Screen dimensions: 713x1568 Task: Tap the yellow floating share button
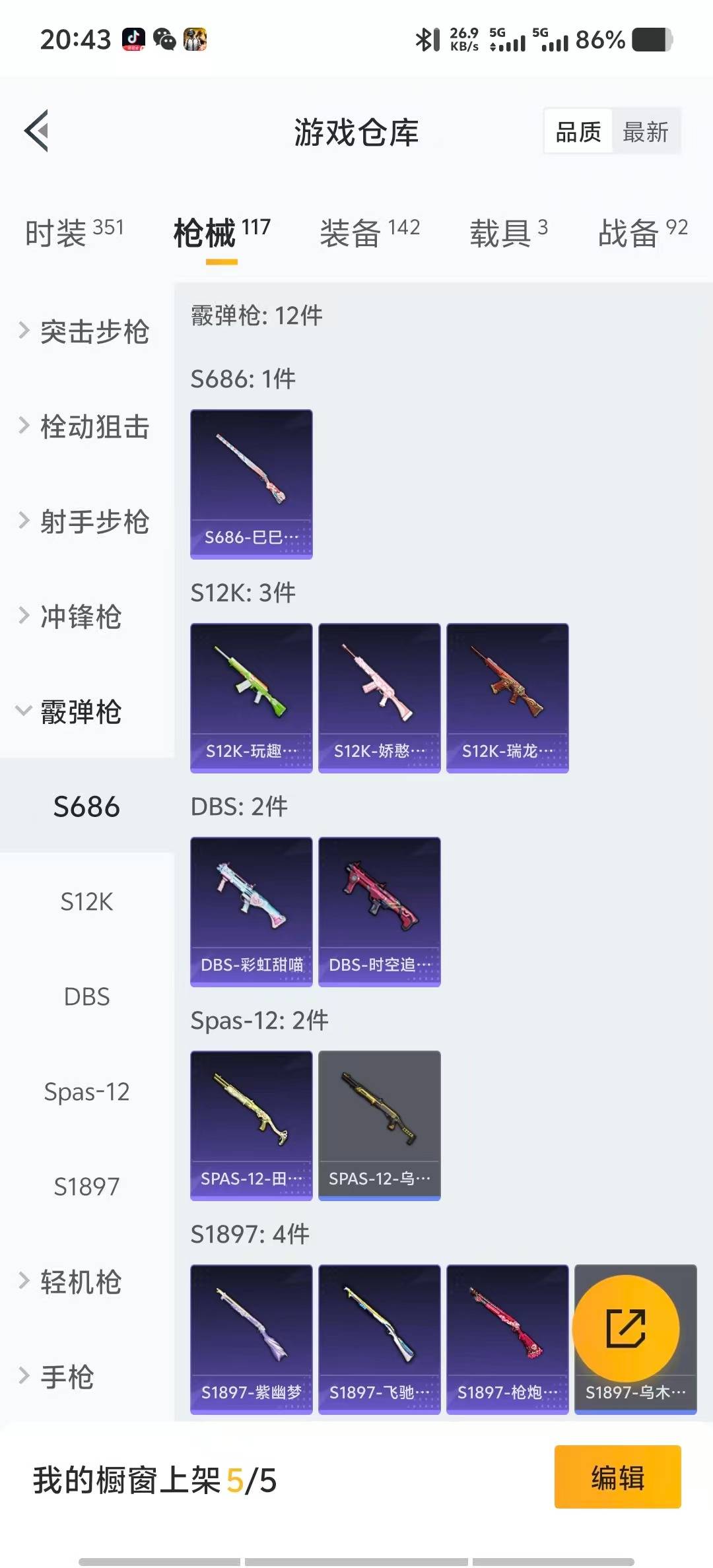(625, 1328)
